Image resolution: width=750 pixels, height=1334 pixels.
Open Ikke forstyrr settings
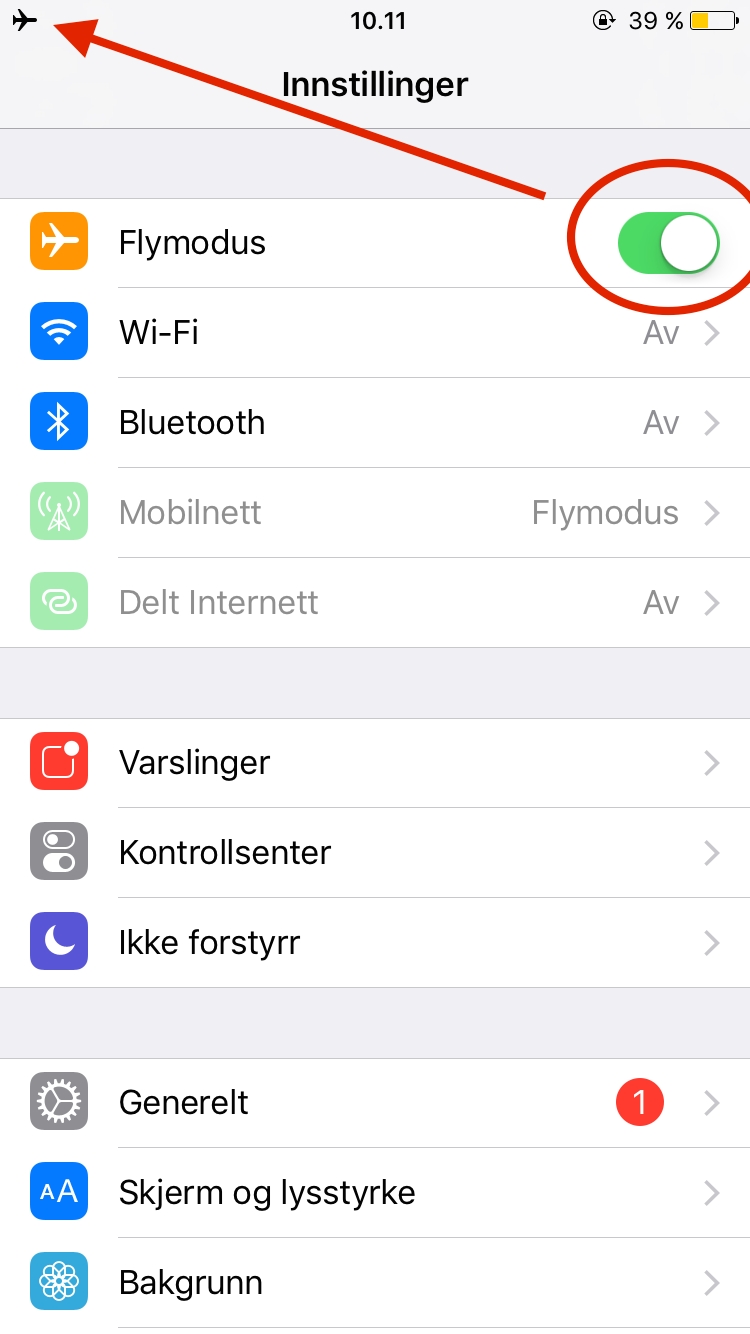tap(375, 943)
